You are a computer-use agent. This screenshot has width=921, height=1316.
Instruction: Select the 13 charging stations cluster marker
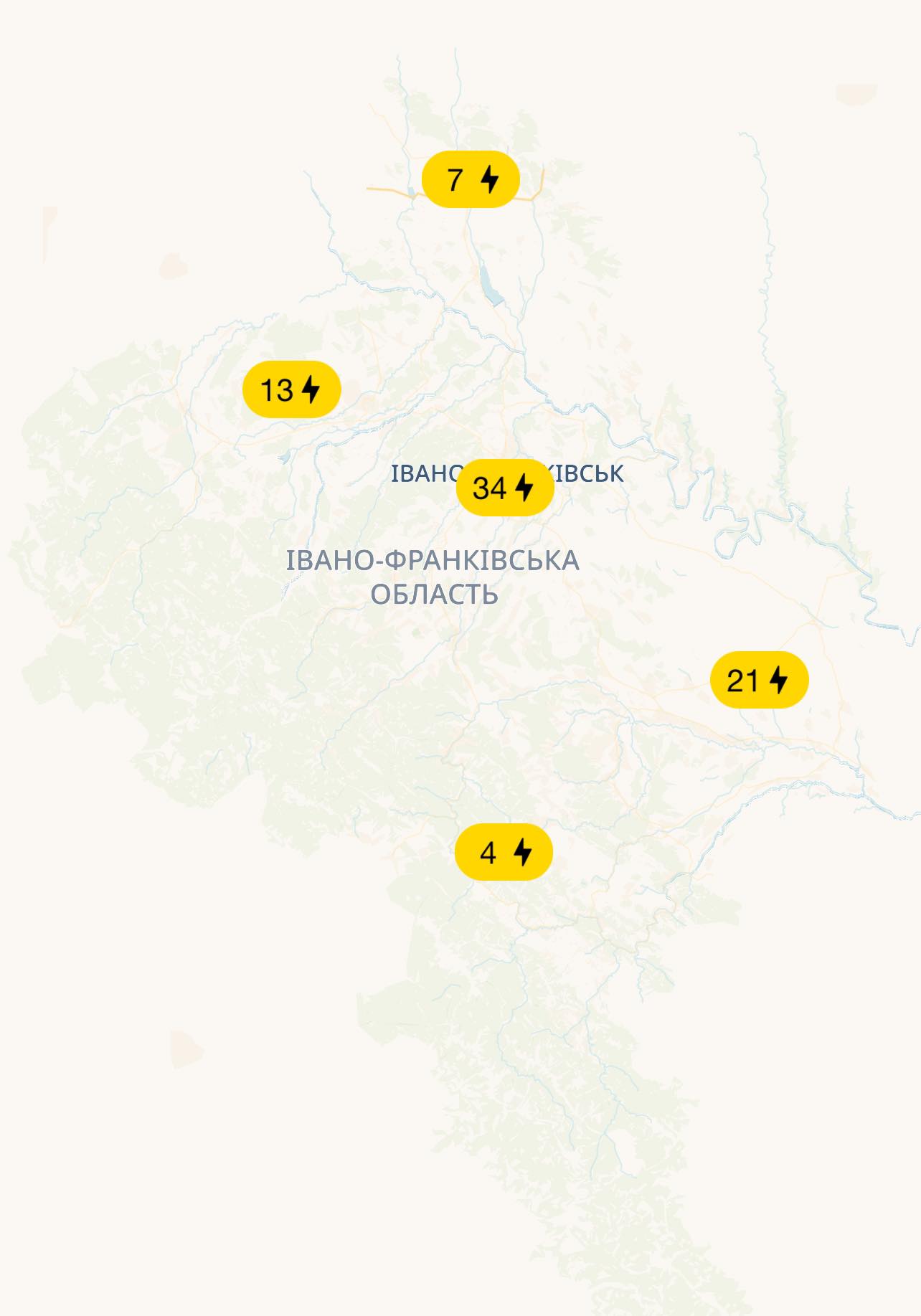[x=291, y=390]
